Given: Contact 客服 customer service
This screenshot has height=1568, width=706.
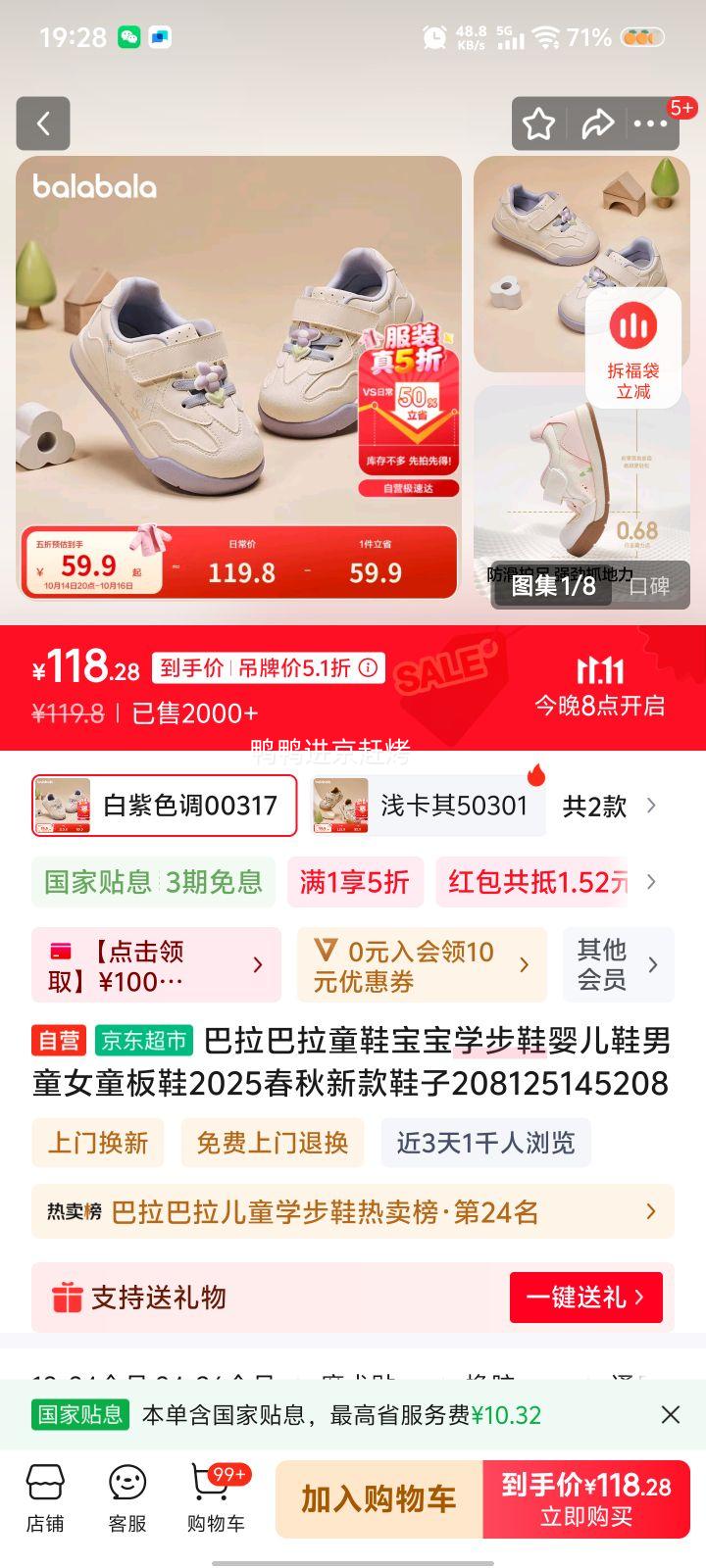Looking at the screenshot, I should click(127, 1498).
